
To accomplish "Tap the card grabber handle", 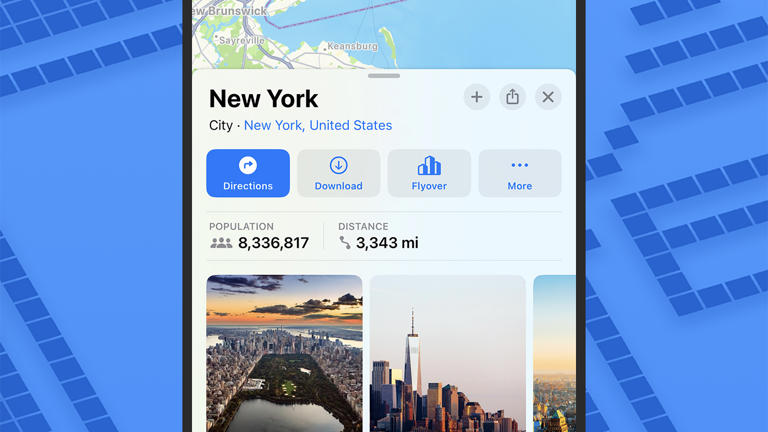I will coord(384,75).
